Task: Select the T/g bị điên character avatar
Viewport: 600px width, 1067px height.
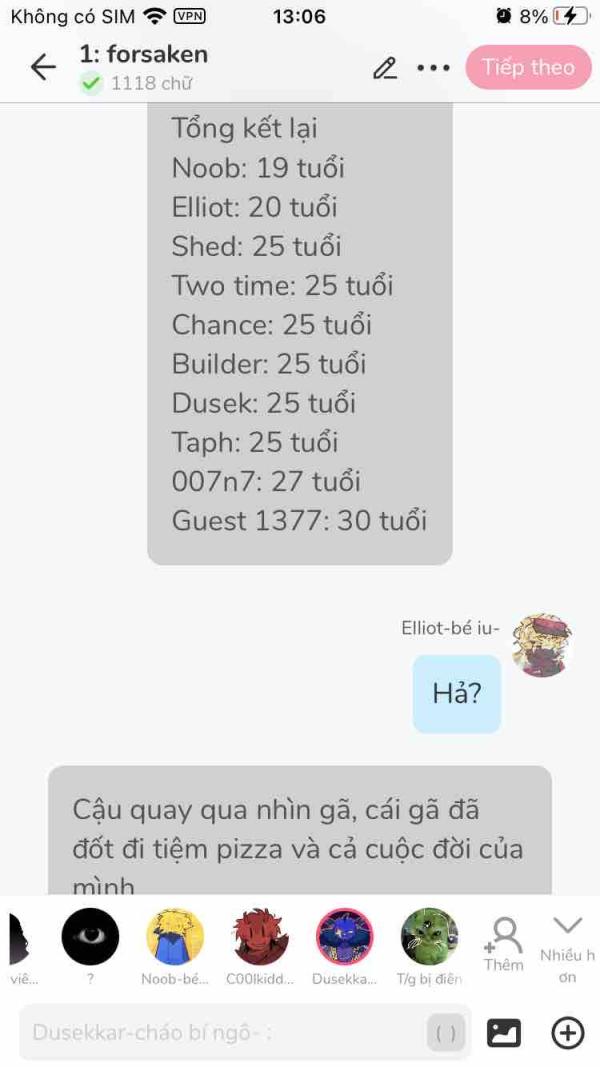Action: coord(429,937)
